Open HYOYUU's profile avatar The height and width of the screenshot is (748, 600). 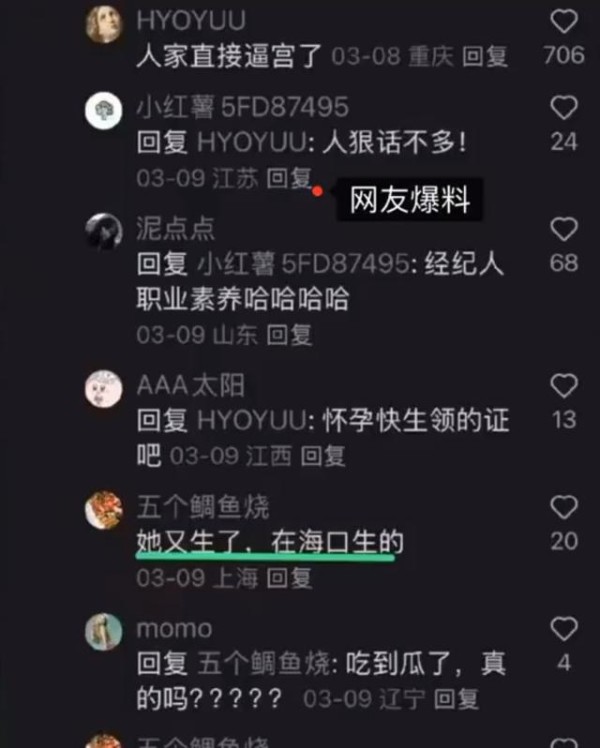pyautogui.click(x=104, y=24)
